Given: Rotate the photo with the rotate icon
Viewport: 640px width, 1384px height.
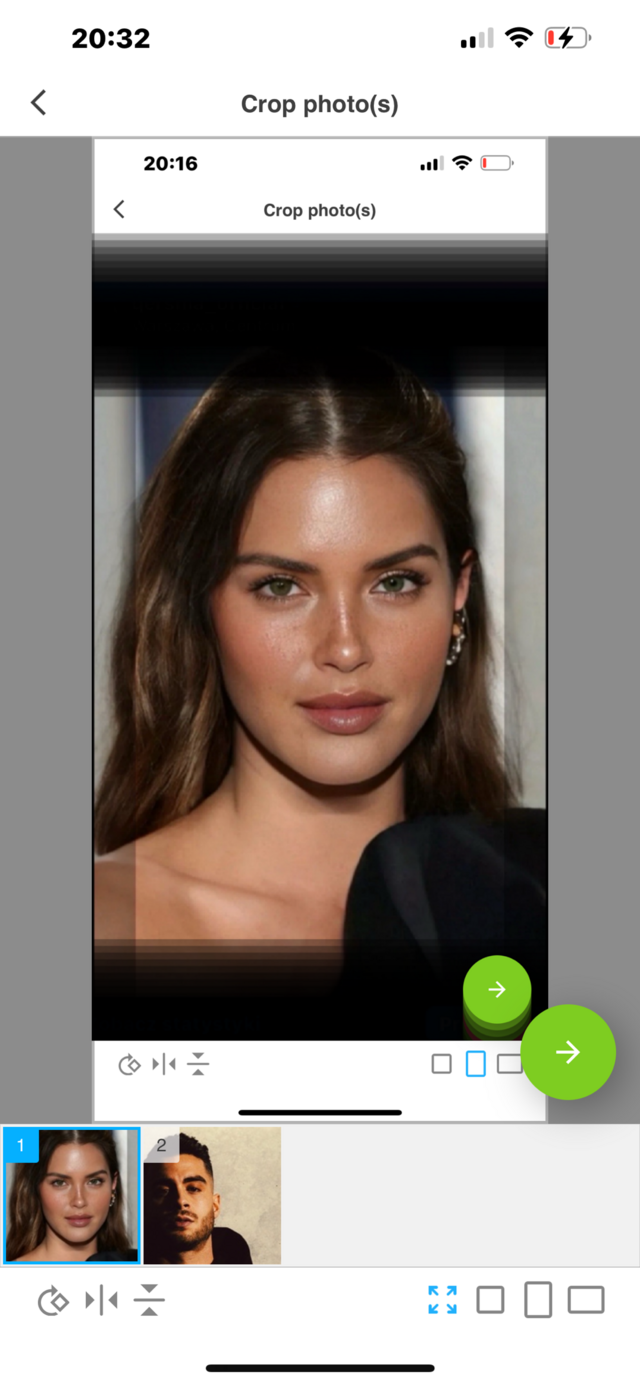Looking at the screenshot, I should click(x=52, y=1301).
